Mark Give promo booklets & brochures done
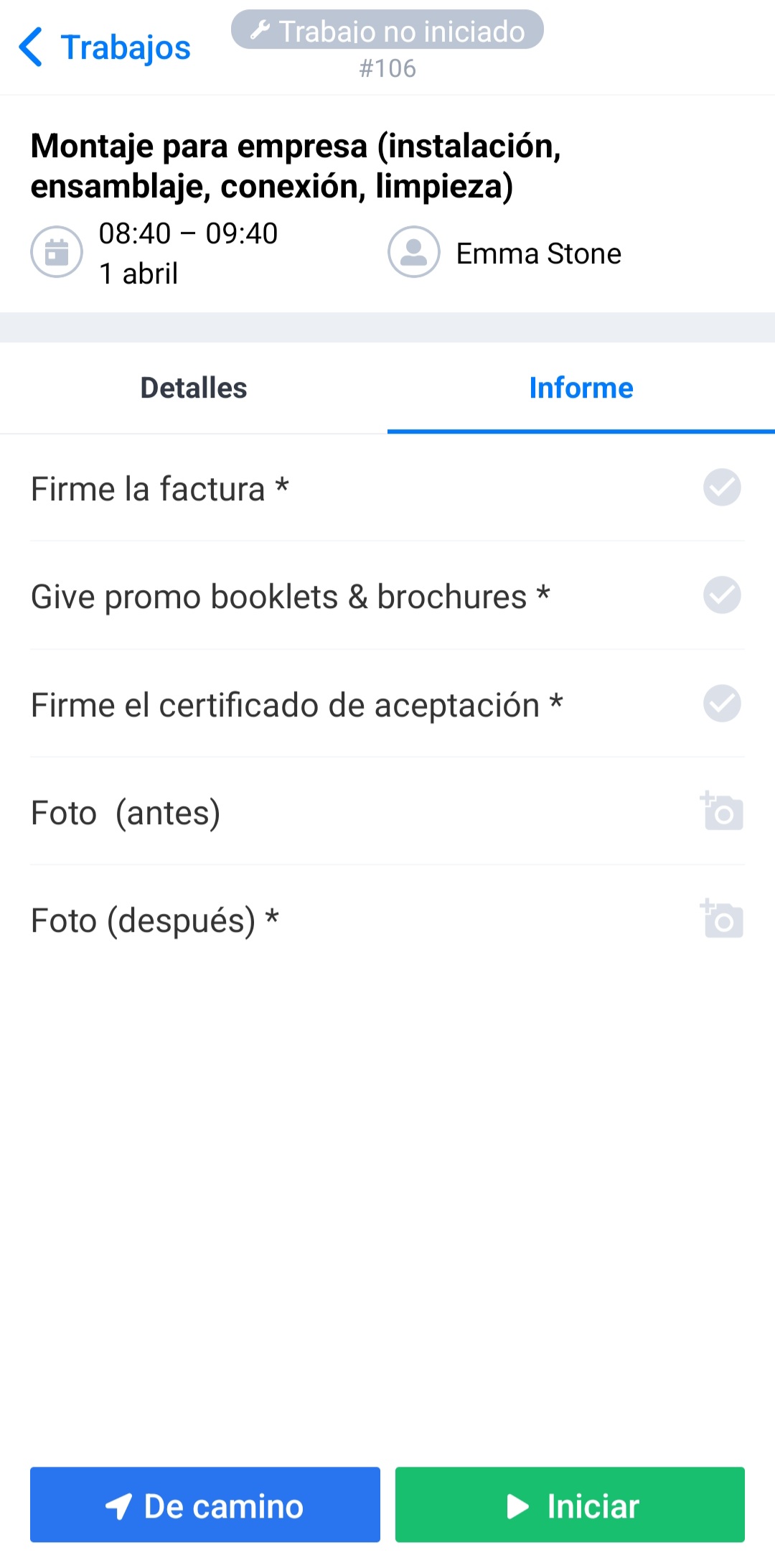Image resolution: width=775 pixels, height=1568 pixels. [x=721, y=595]
